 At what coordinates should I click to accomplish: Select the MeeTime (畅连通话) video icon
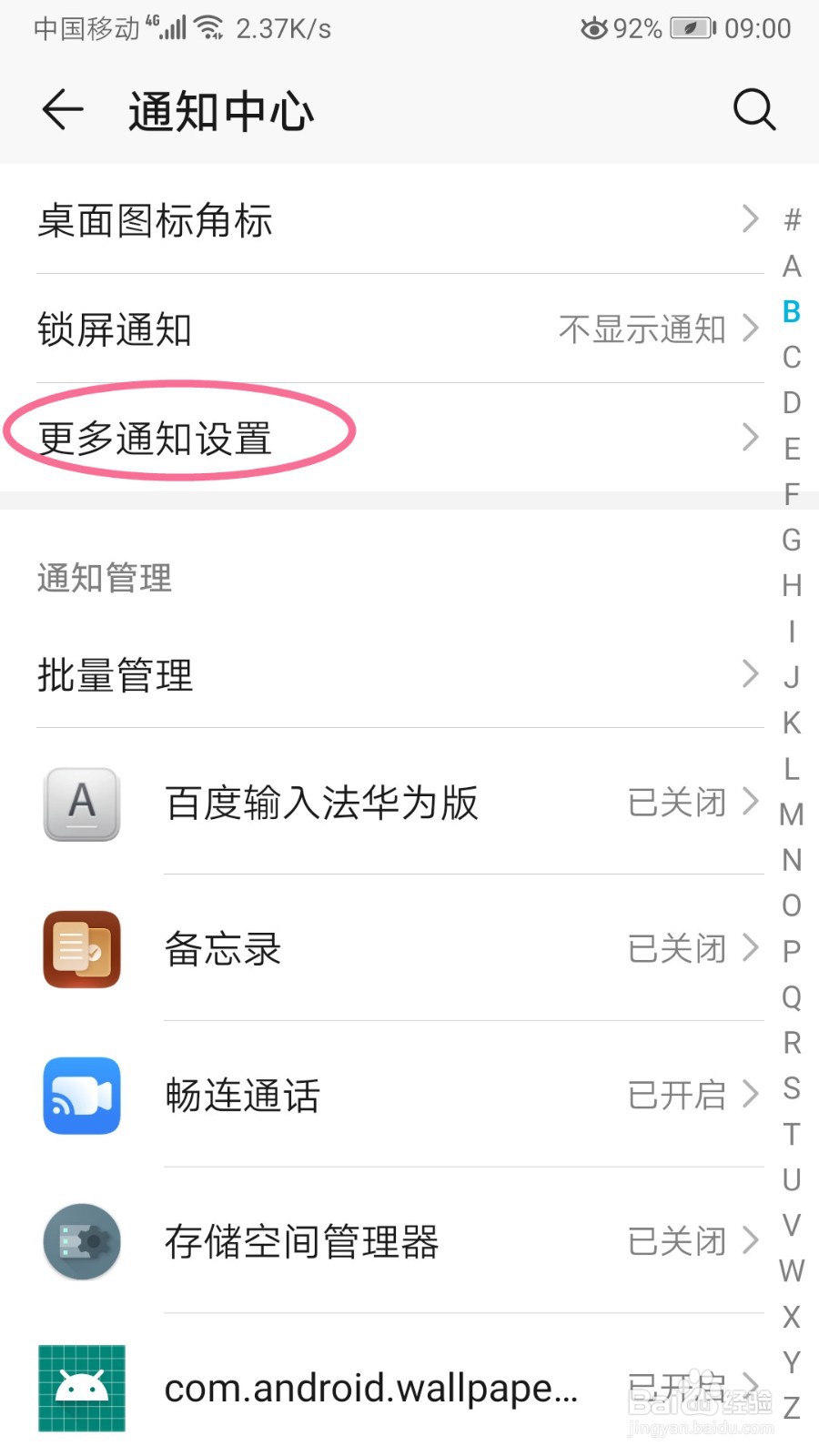click(x=81, y=1097)
